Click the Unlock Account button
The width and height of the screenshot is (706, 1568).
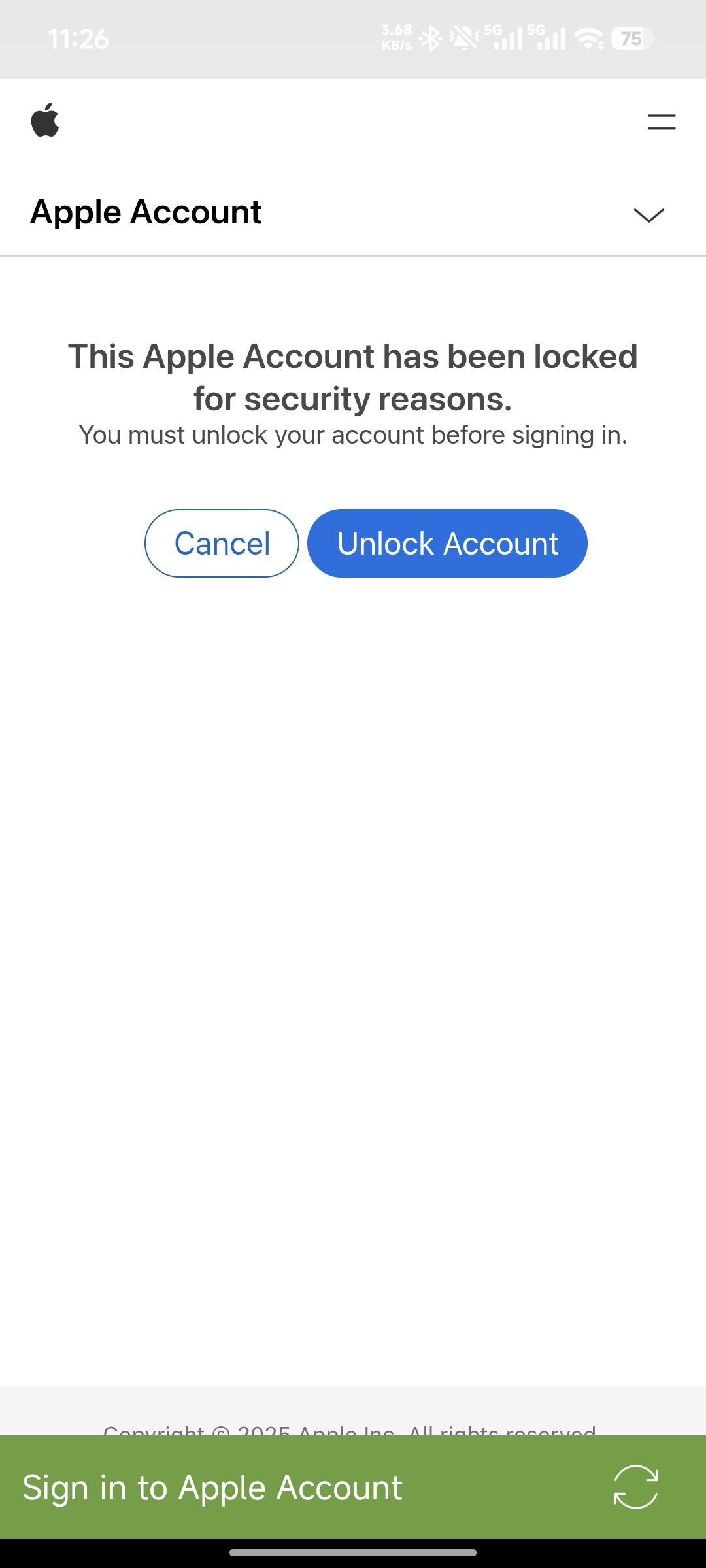point(447,542)
